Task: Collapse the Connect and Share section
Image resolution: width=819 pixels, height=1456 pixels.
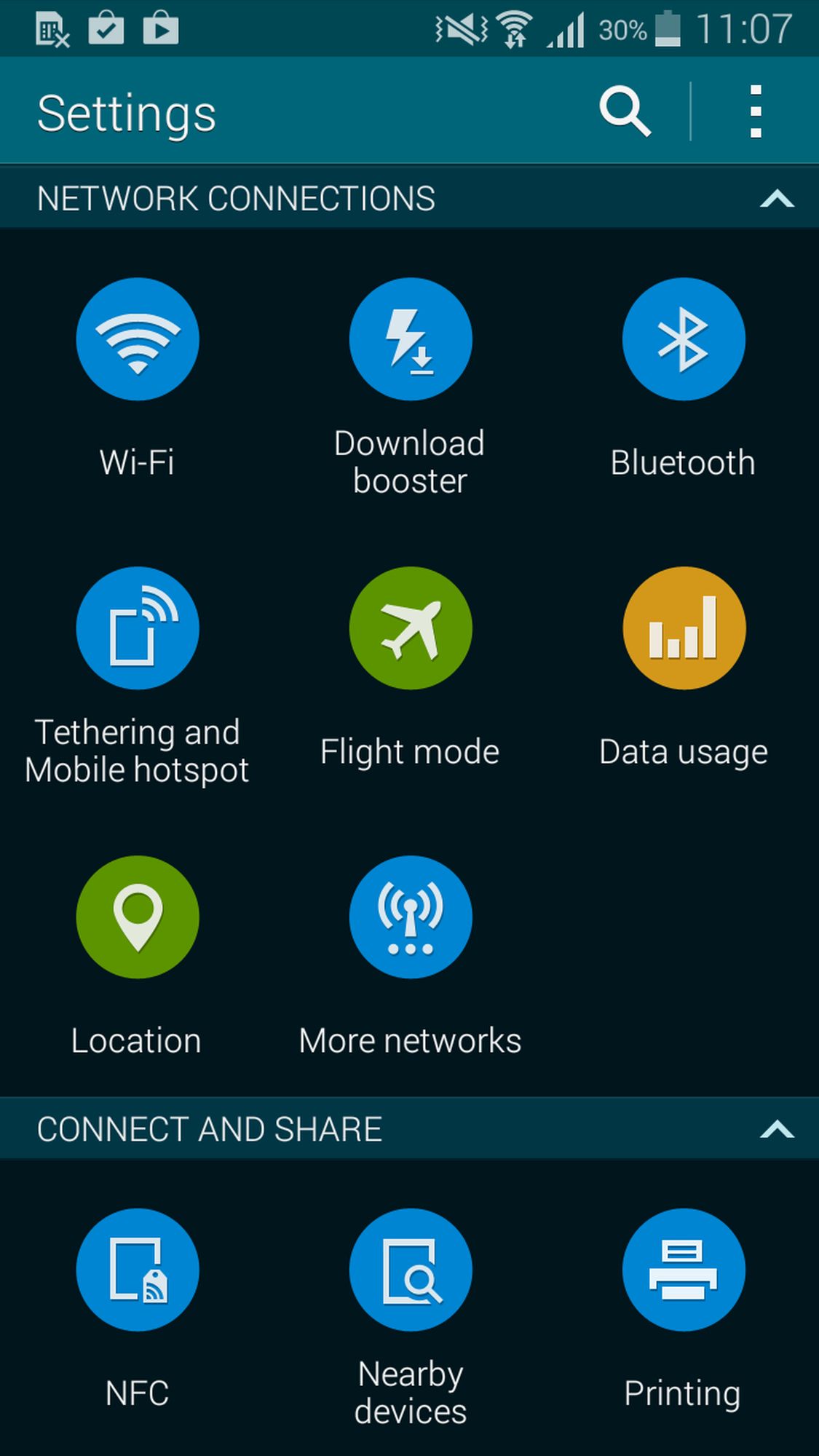Action: (776, 1129)
